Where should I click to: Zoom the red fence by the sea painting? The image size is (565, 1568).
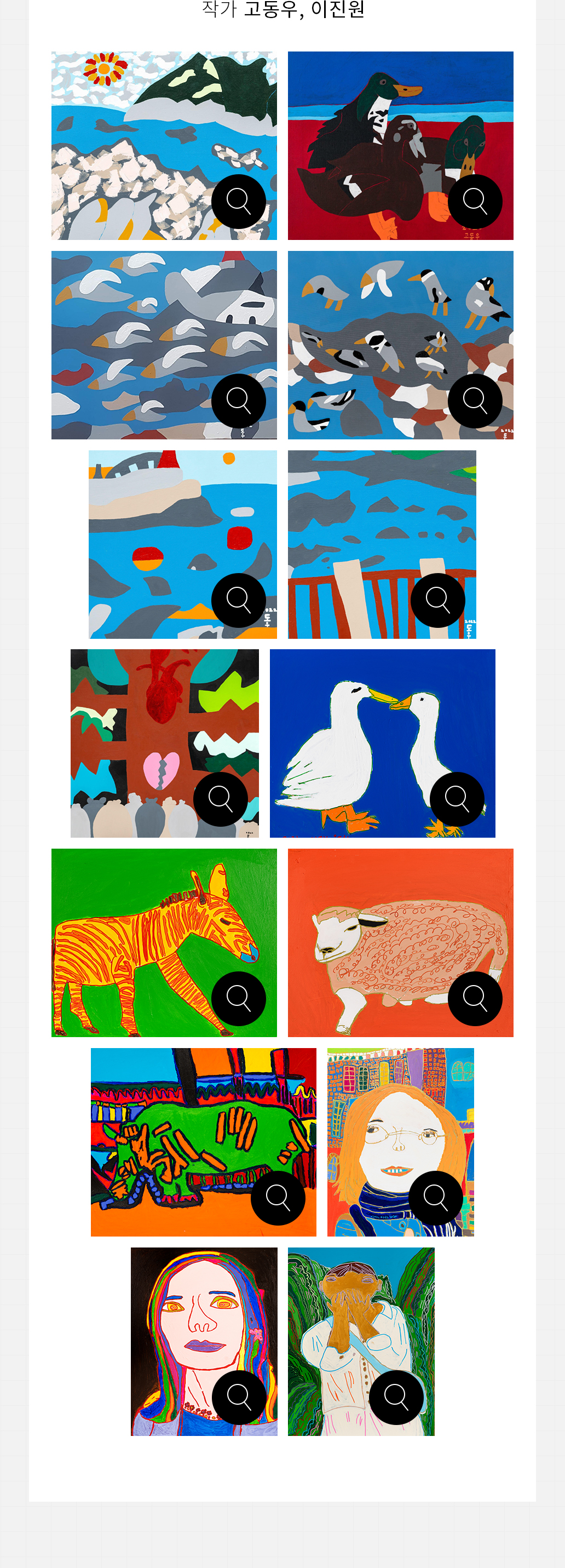click(x=438, y=600)
